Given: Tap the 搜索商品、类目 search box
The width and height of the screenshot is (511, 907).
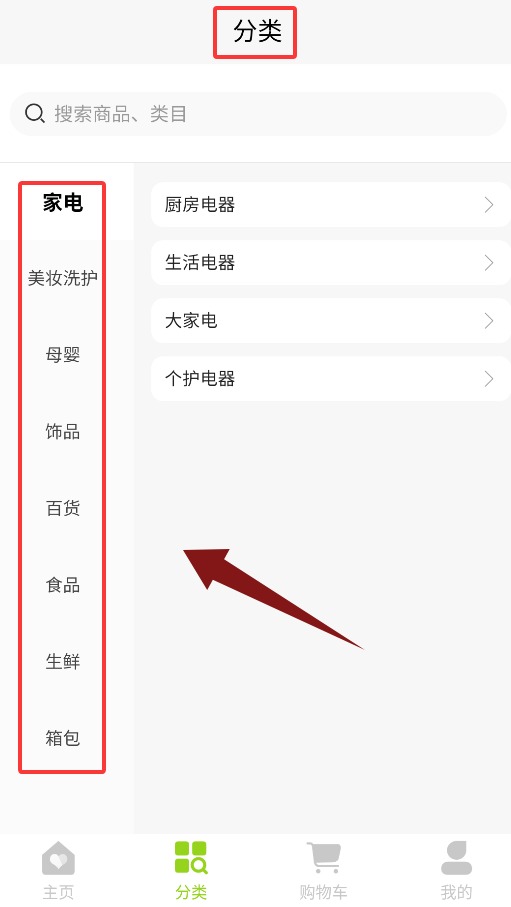Looking at the screenshot, I should coord(258,114).
